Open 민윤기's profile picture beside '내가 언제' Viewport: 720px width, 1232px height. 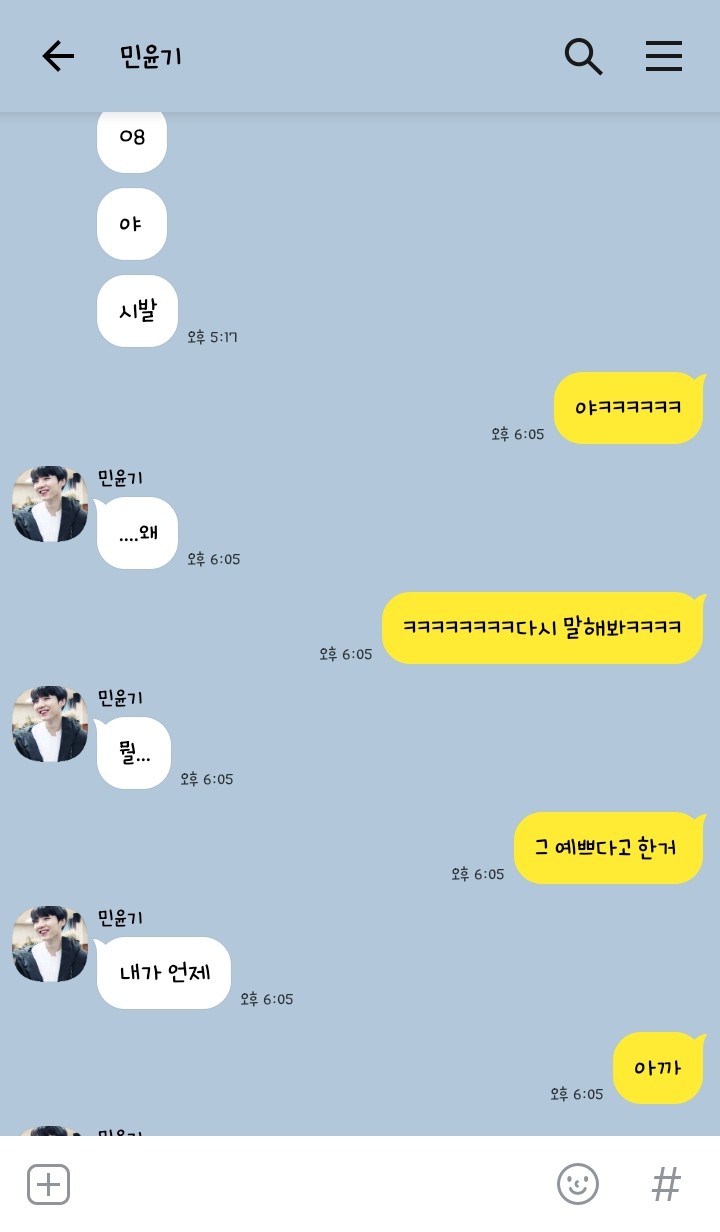point(50,944)
